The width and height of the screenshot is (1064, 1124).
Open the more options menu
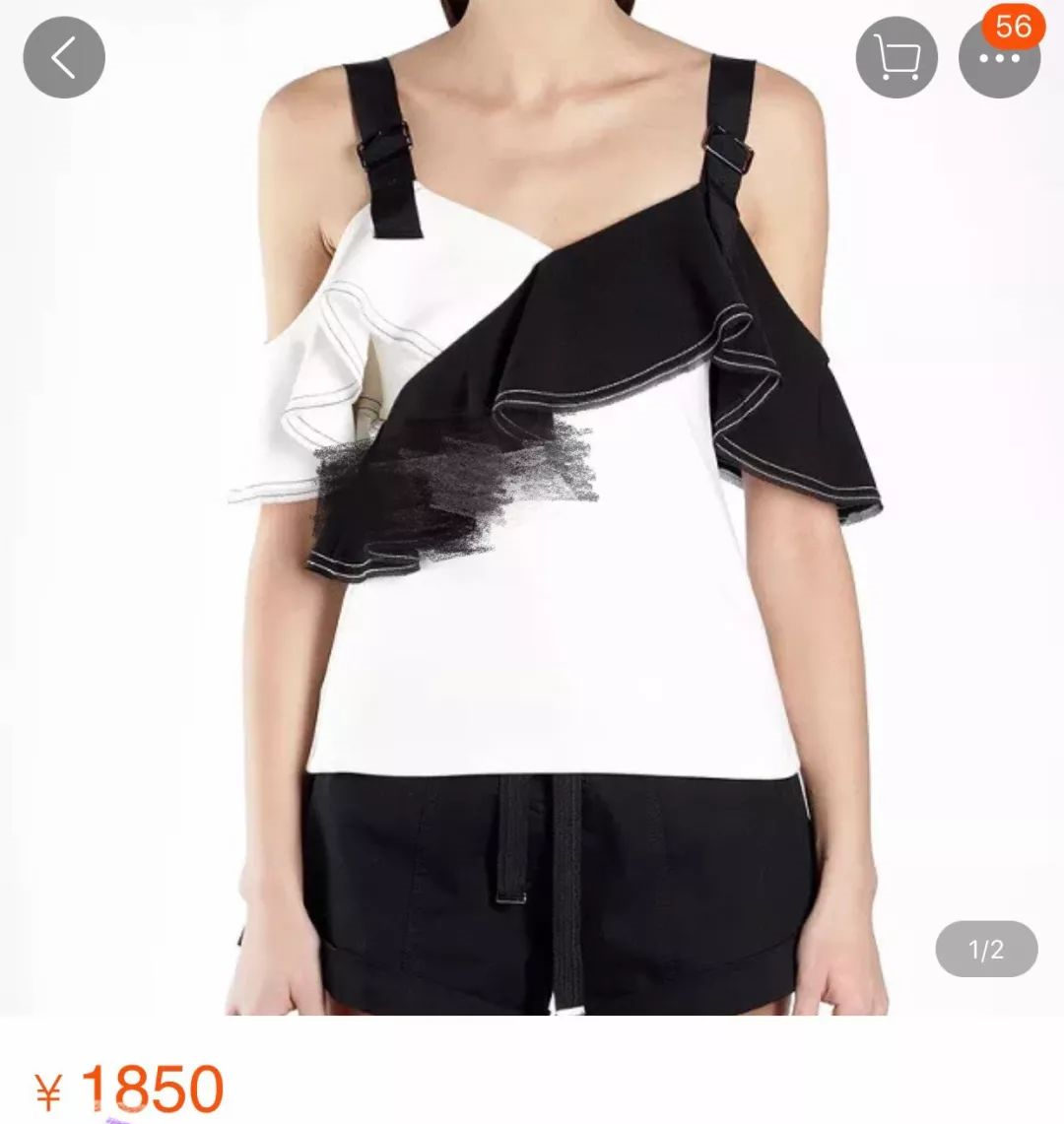tap(999, 59)
